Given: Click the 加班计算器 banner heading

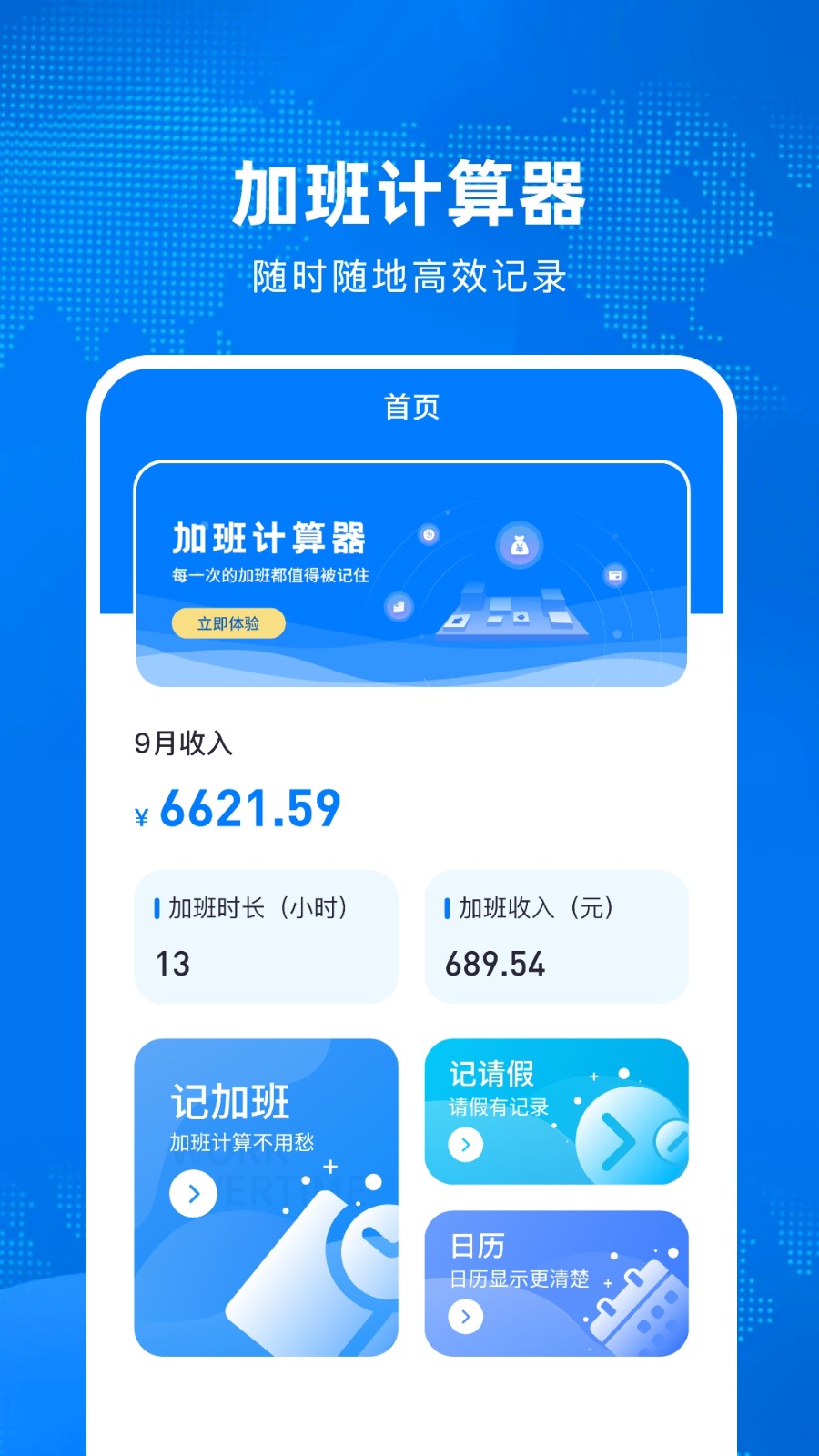Looking at the screenshot, I should (x=268, y=539).
